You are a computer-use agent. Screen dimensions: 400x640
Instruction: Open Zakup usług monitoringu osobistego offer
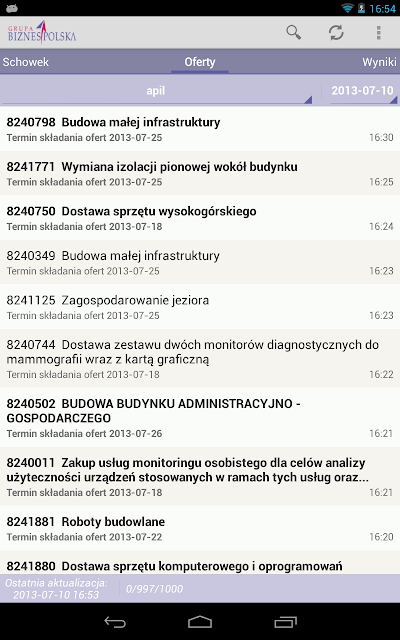pyautogui.click(x=200, y=476)
